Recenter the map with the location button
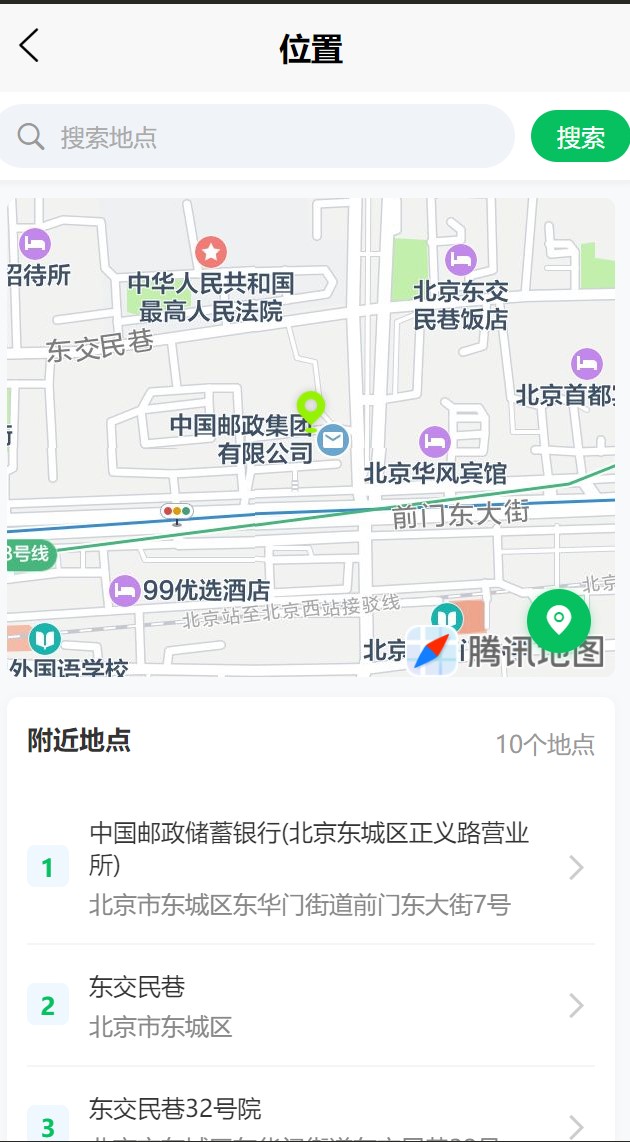This screenshot has height=1142, width=630. (x=559, y=621)
